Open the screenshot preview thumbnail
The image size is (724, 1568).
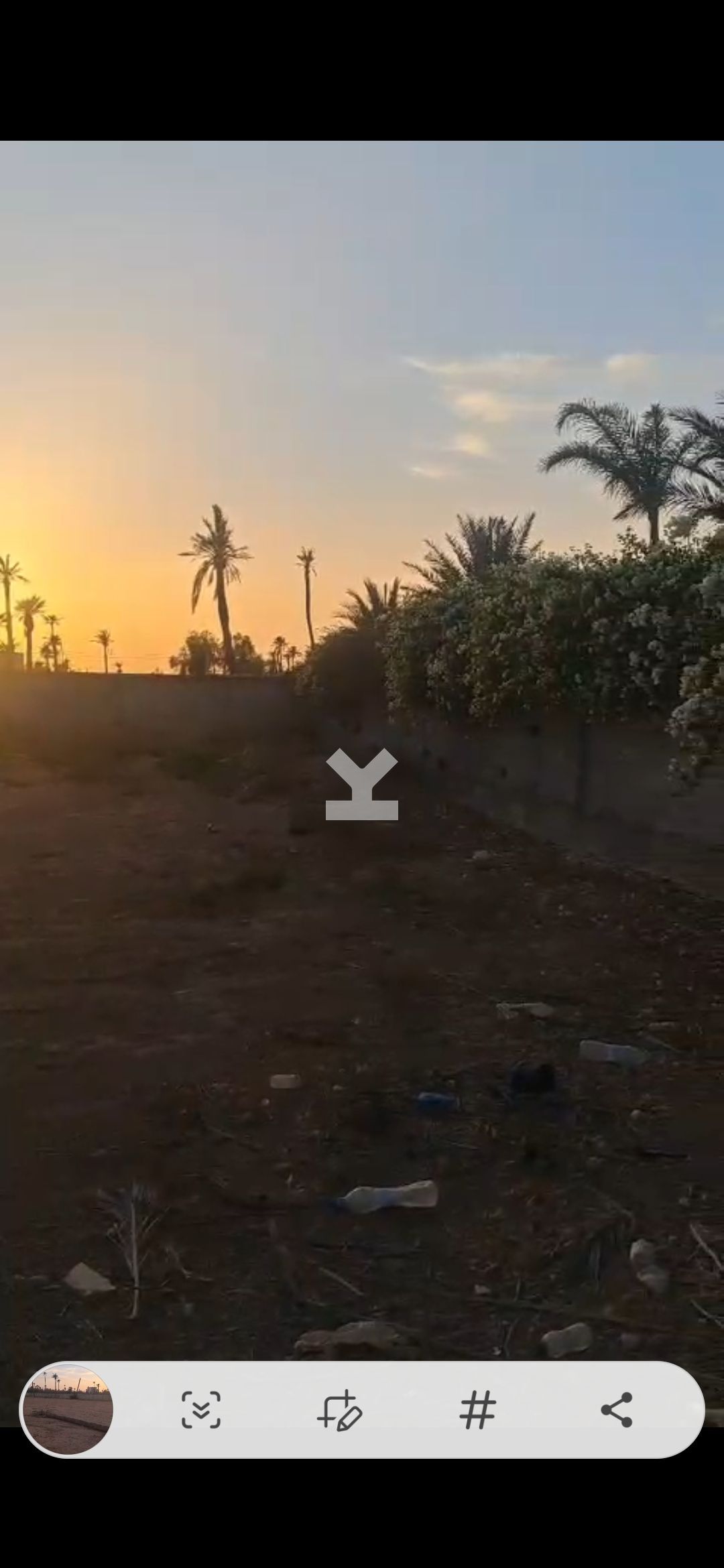point(68,1409)
